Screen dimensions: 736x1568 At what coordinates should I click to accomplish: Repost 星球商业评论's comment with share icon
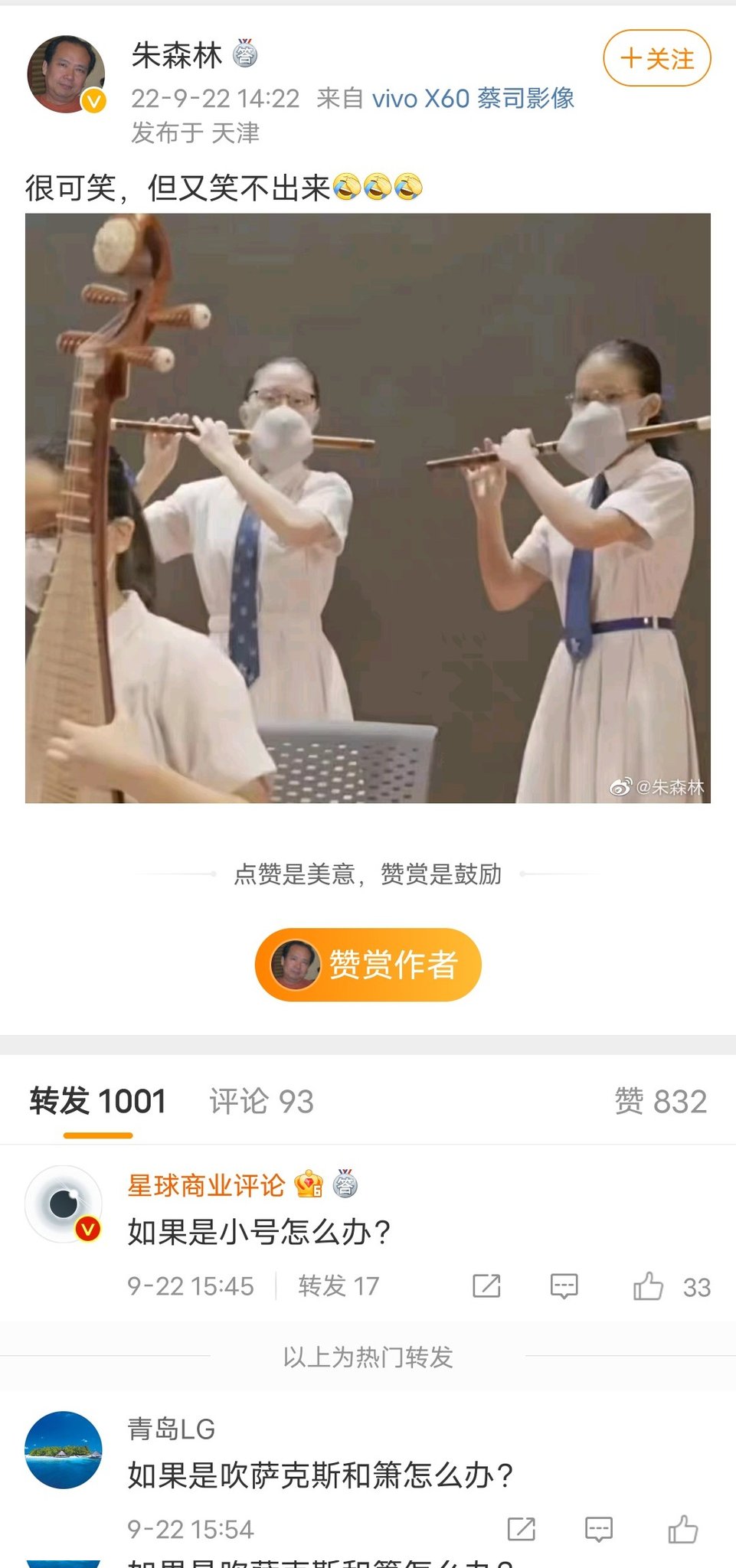[x=486, y=1285]
